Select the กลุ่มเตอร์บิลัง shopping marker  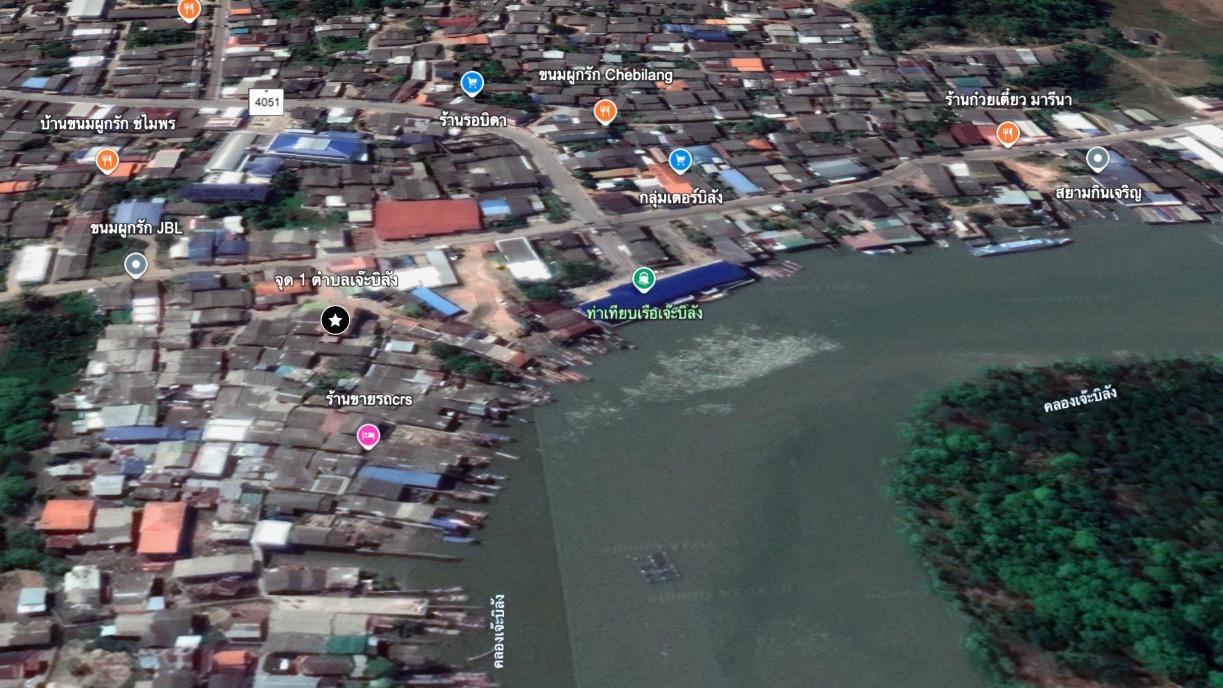680,160
